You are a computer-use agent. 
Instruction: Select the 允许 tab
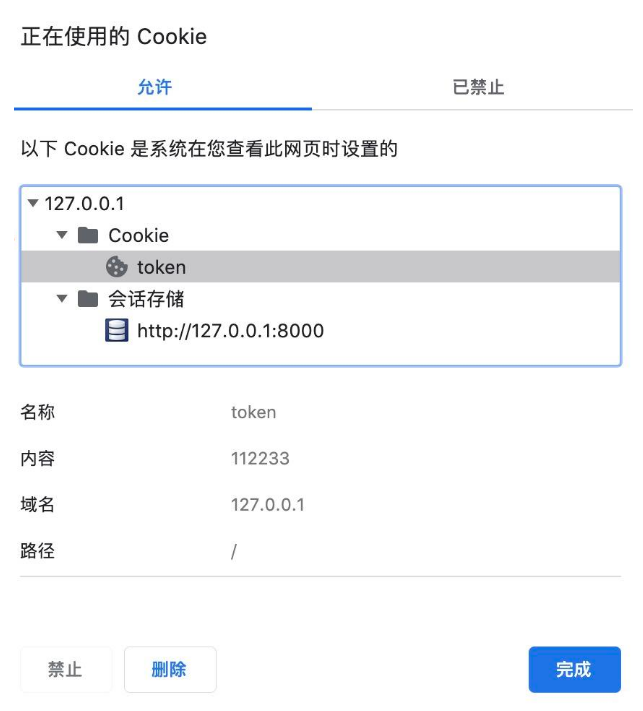tap(155, 87)
